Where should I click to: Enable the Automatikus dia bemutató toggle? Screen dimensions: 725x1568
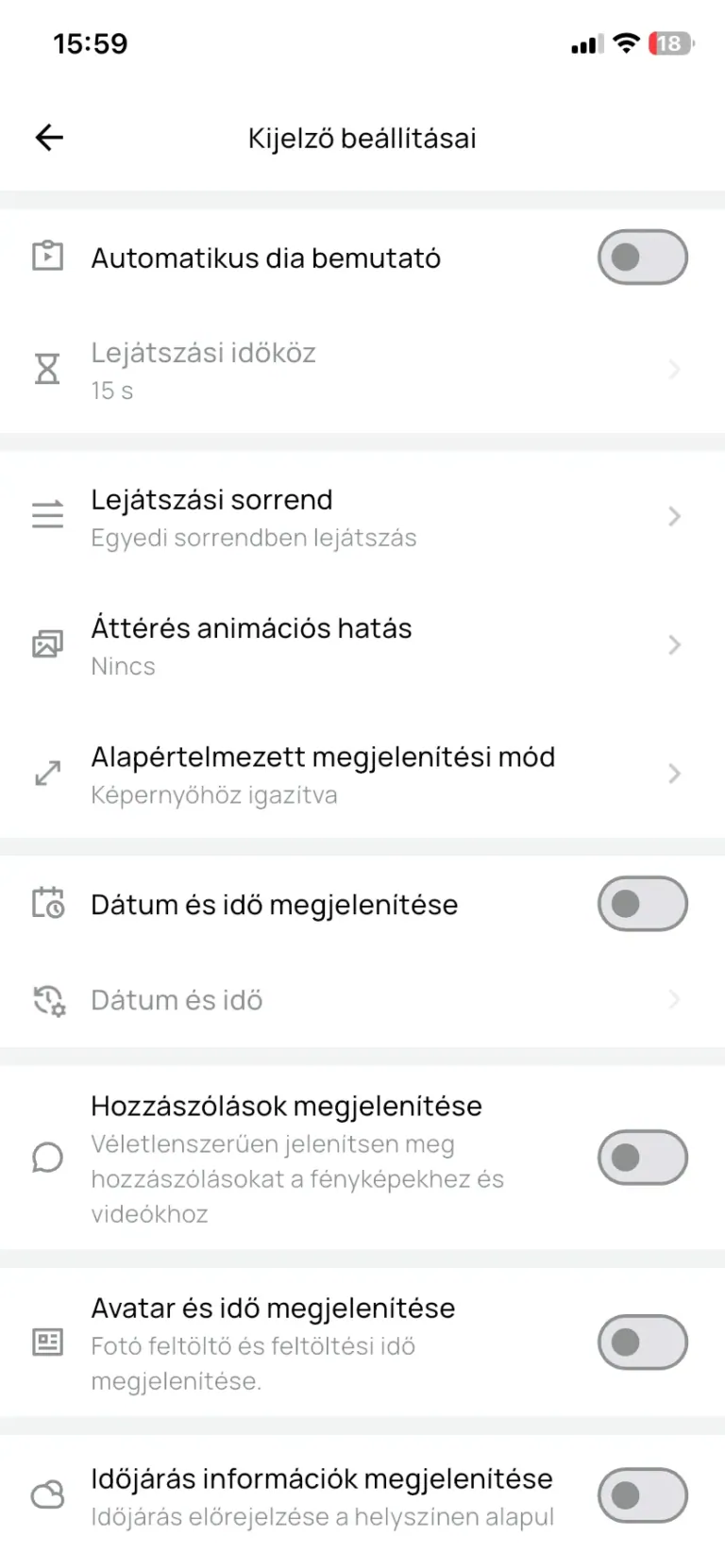[x=642, y=257]
